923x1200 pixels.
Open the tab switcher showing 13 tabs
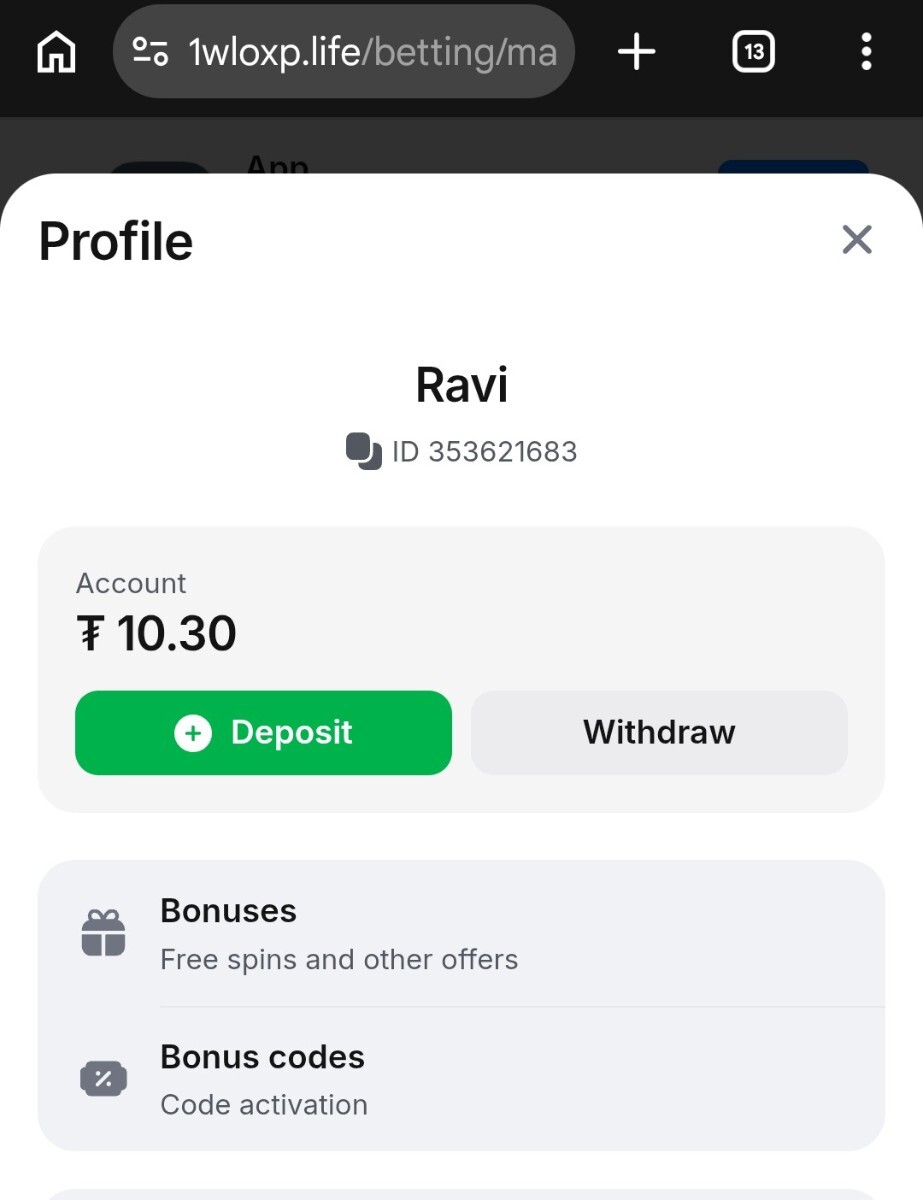coord(754,52)
